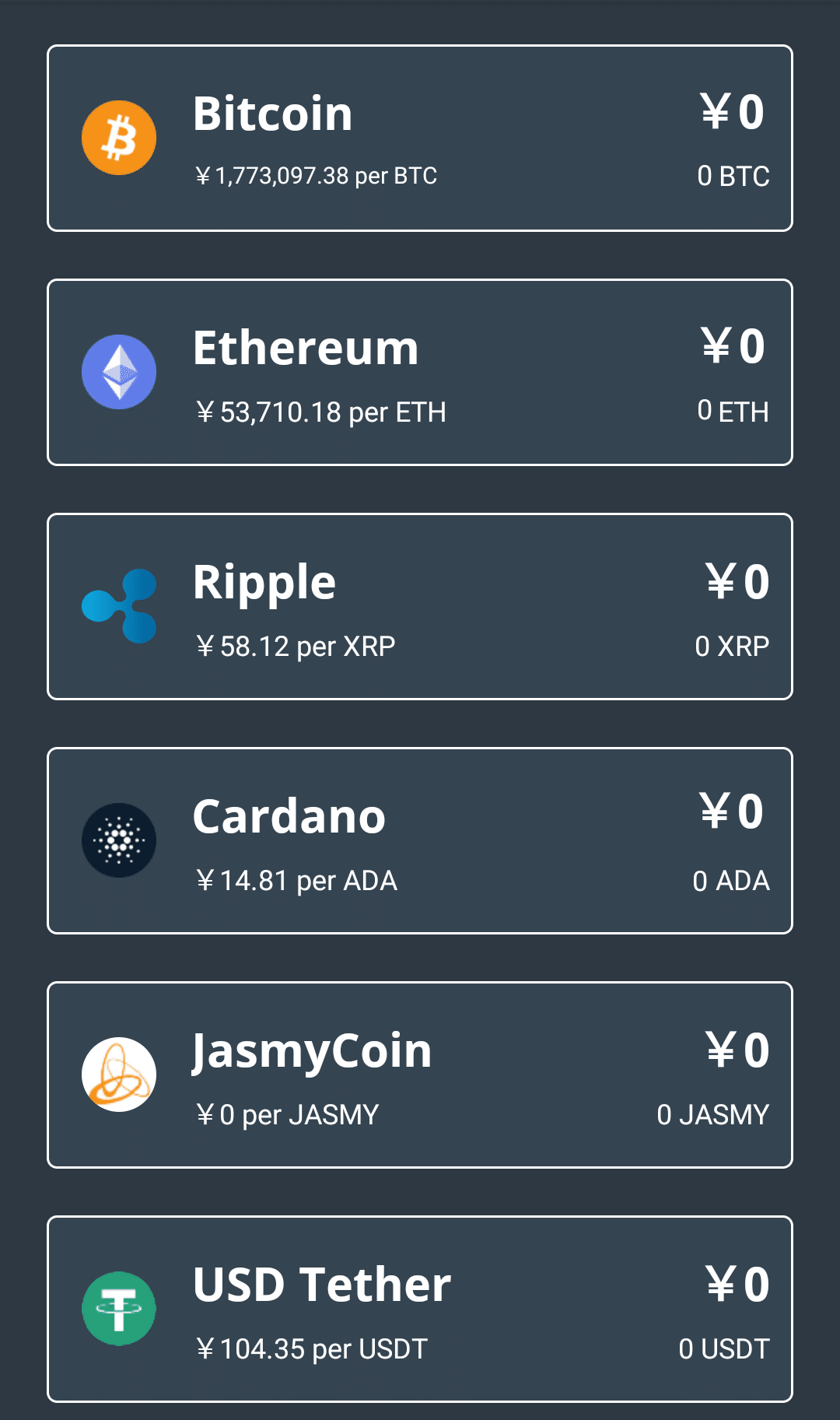
Task: Open the Bitcoin wallet card
Action: pyautogui.click(x=420, y=137)
